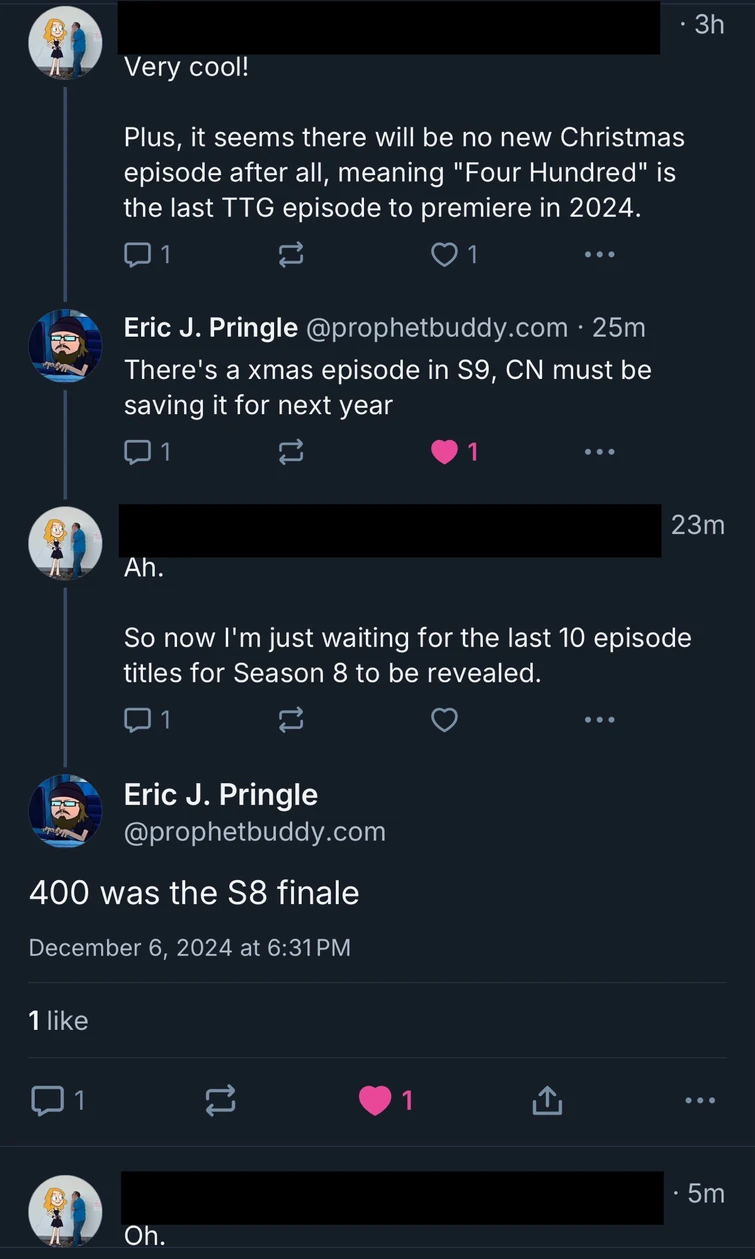Like the 'Very cool!' post
Image resolution: width=755 pixels, height=1259 pixels.
coord(444,254)
